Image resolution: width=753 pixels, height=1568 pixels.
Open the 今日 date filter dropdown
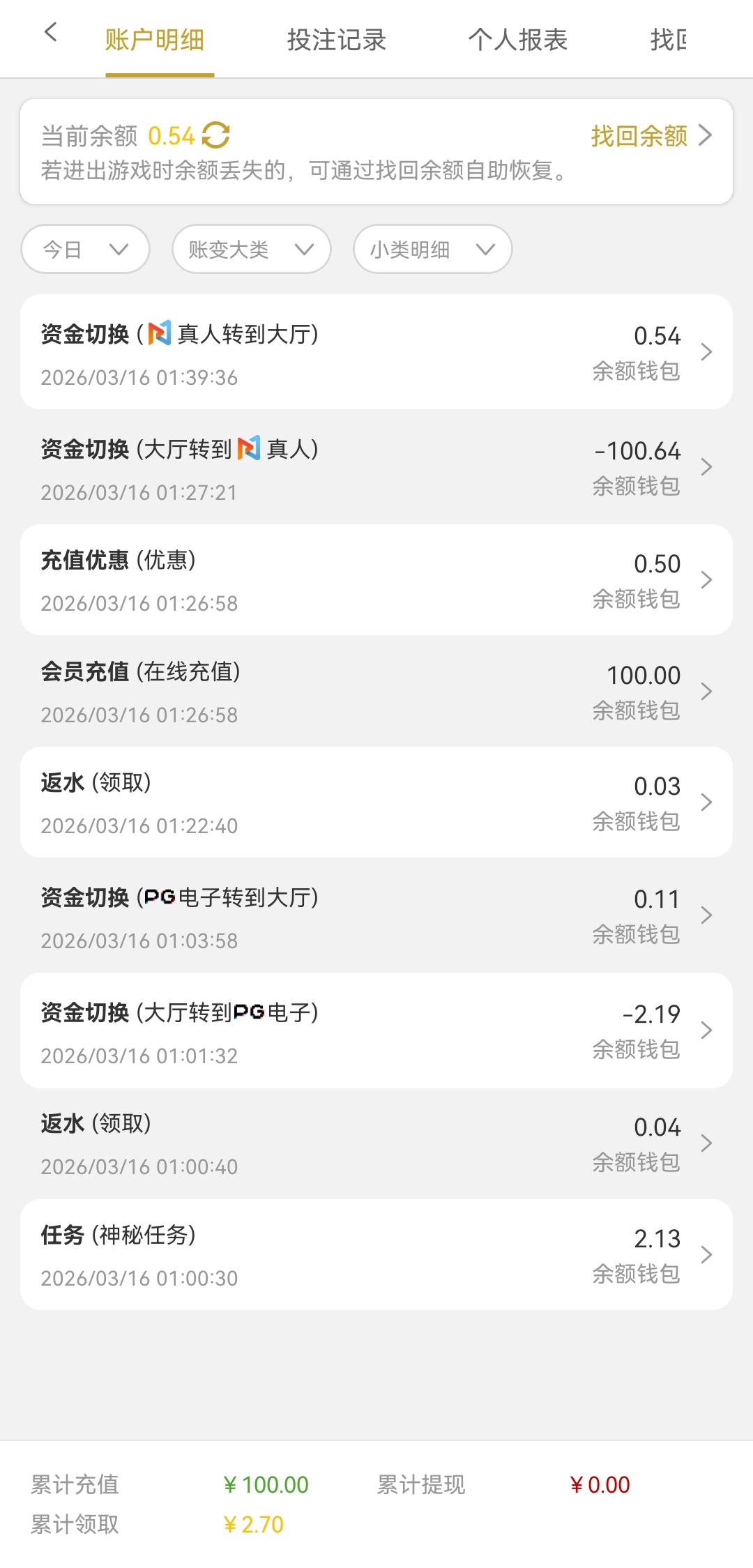pyautogui.click(x=84, y=249)
